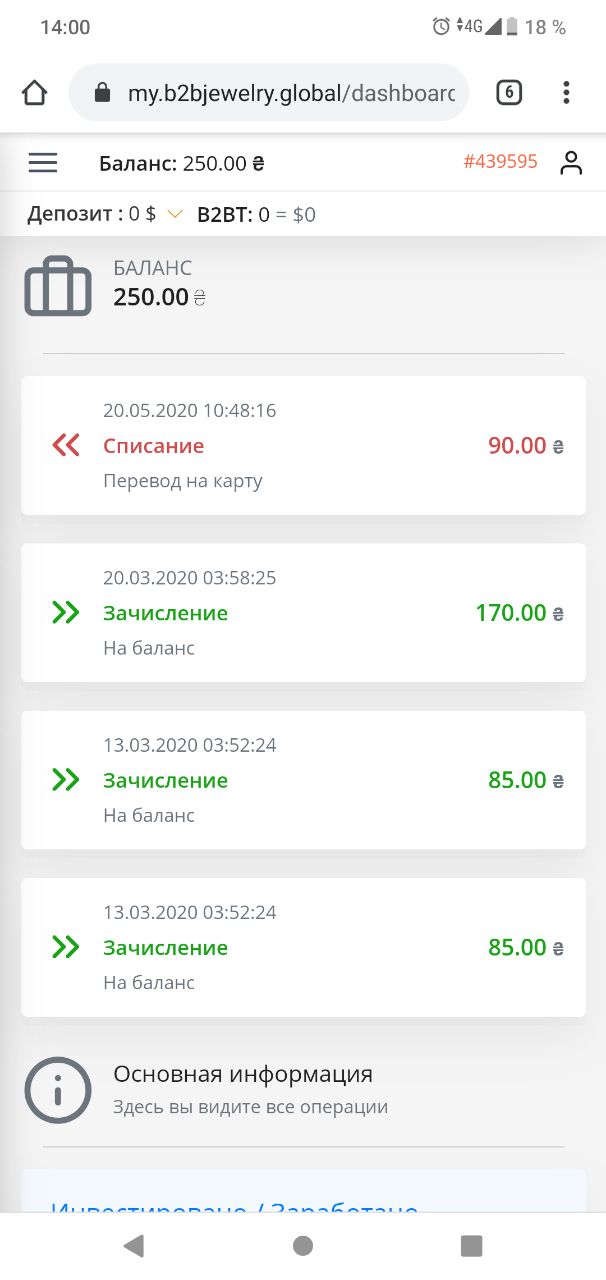Tap the system back button
Viewport: 606px width, 1280px height.
coord(133,1245)
